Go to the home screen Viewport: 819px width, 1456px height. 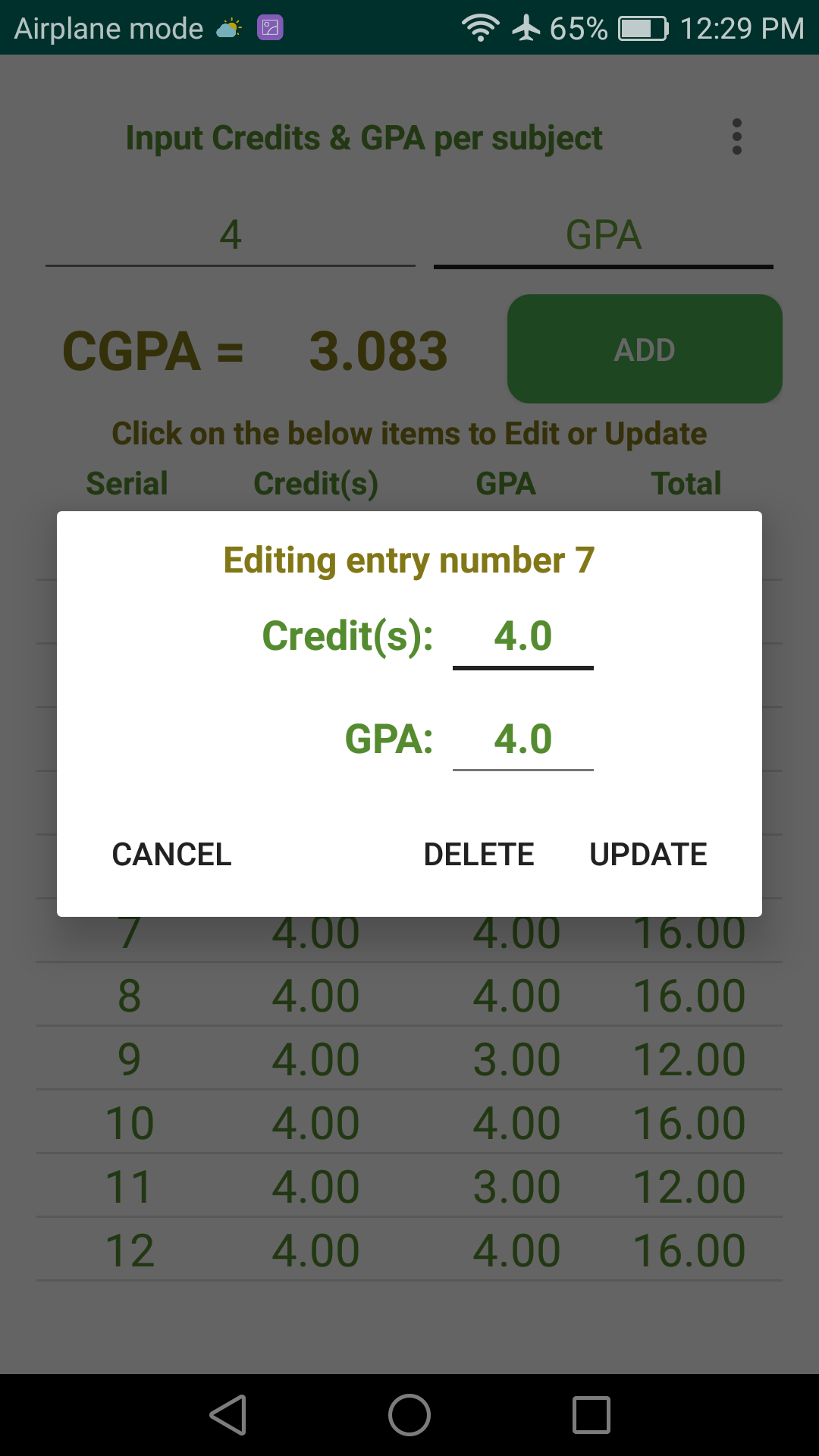tap(409, 1415)
